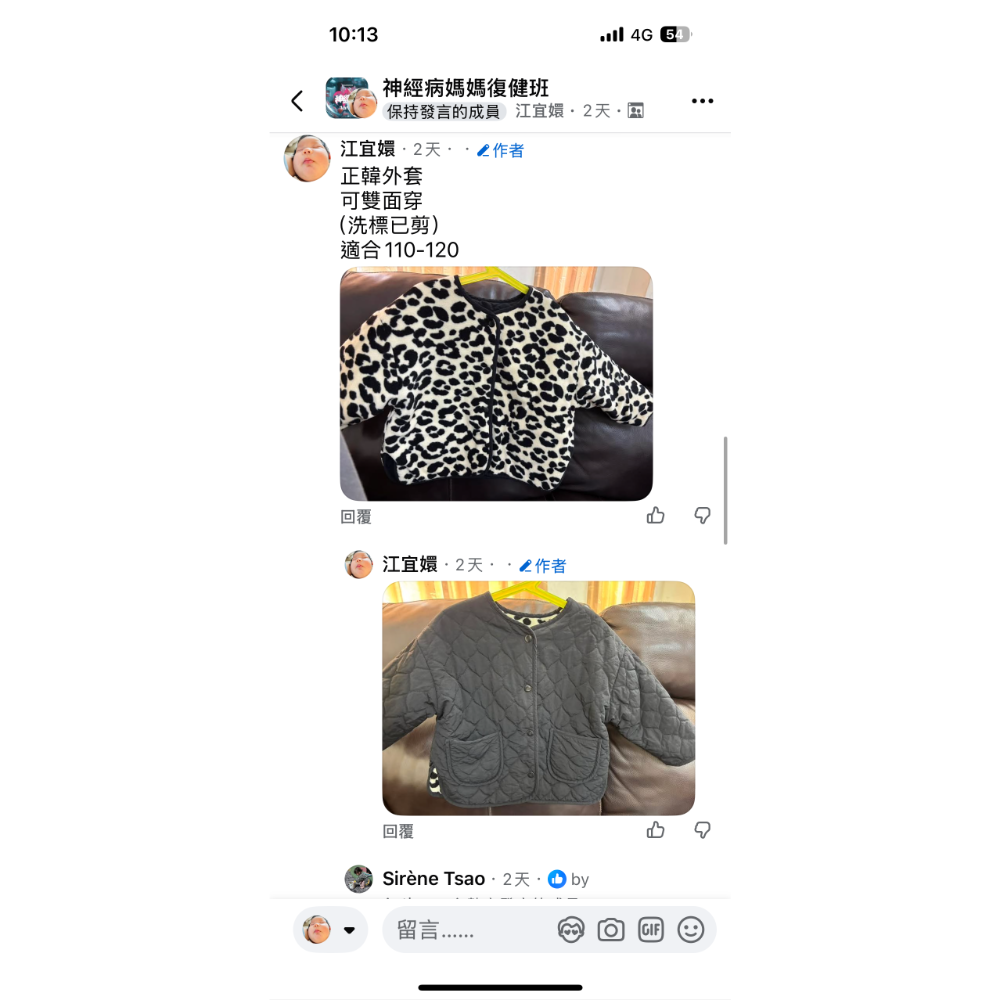Like the leopard jacket comment
1000x1000 pixels.
[656, 516]
